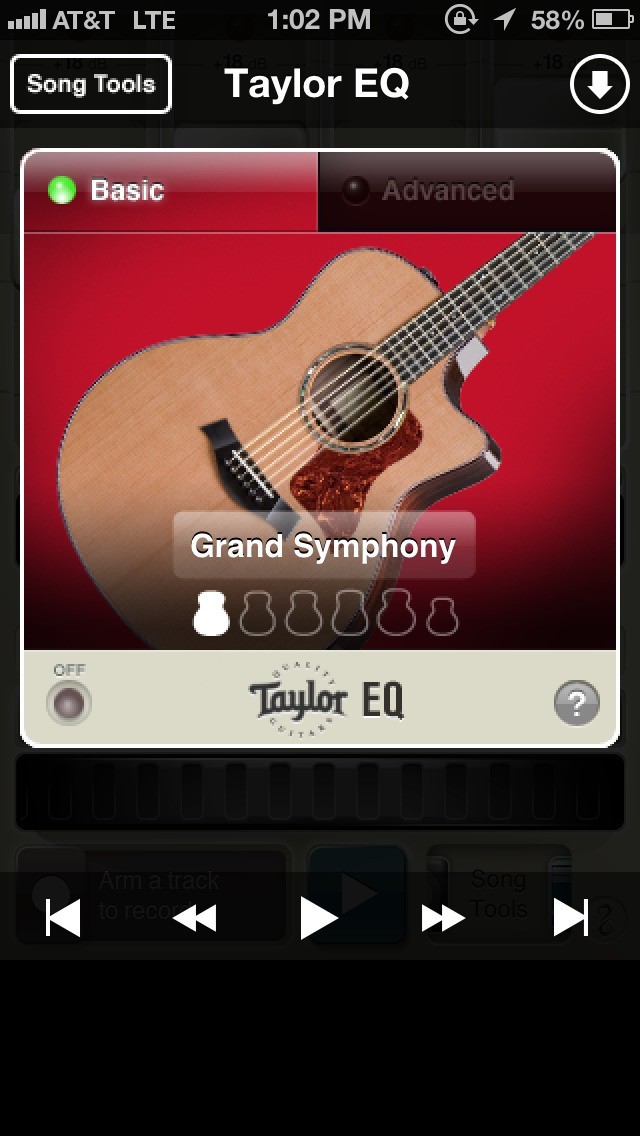This screenshot has height=1136, width=640.
Task: Choose the second guitar body shape
Action: (x=257, y=613)
